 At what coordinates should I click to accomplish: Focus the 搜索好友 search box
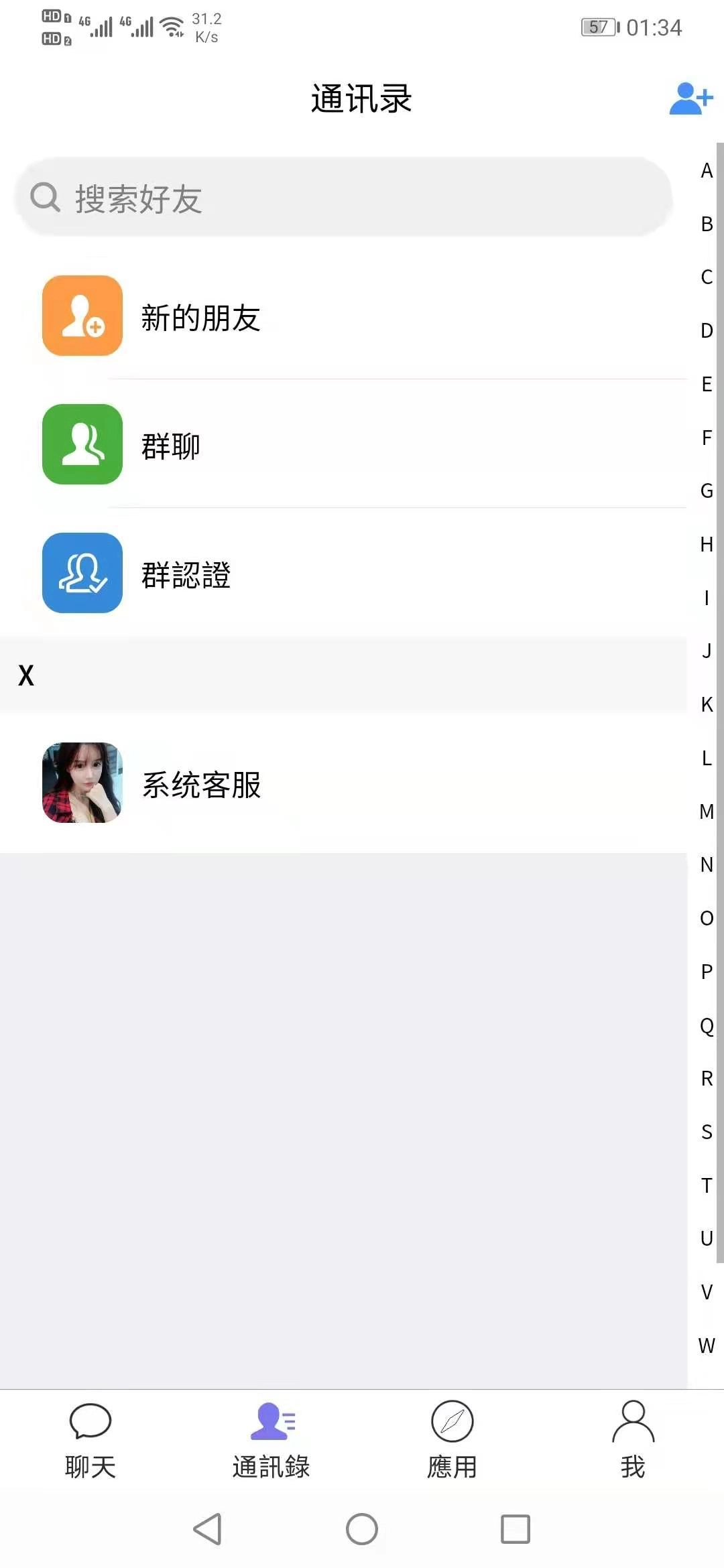point(342,198)
